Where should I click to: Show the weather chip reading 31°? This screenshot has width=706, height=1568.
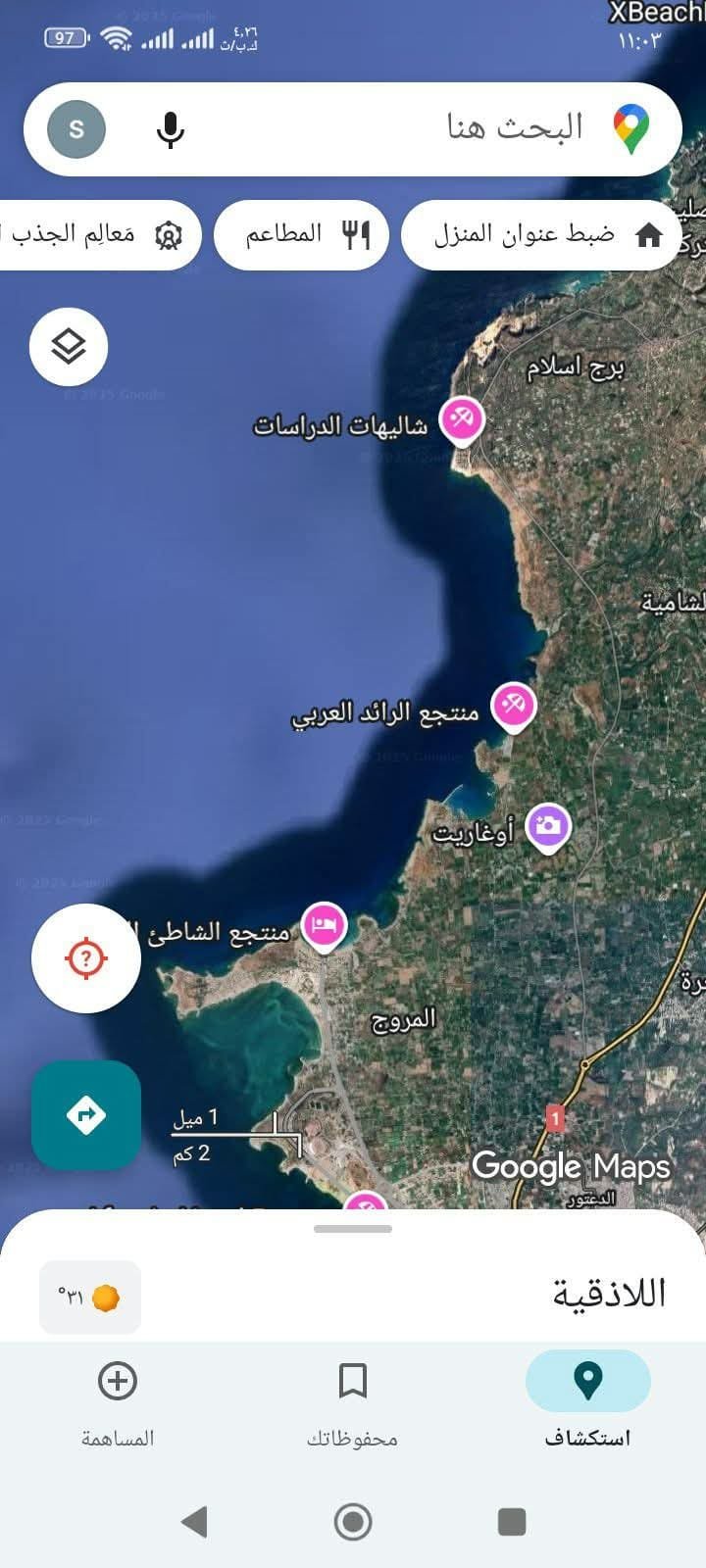click(x=90, y=1298)
